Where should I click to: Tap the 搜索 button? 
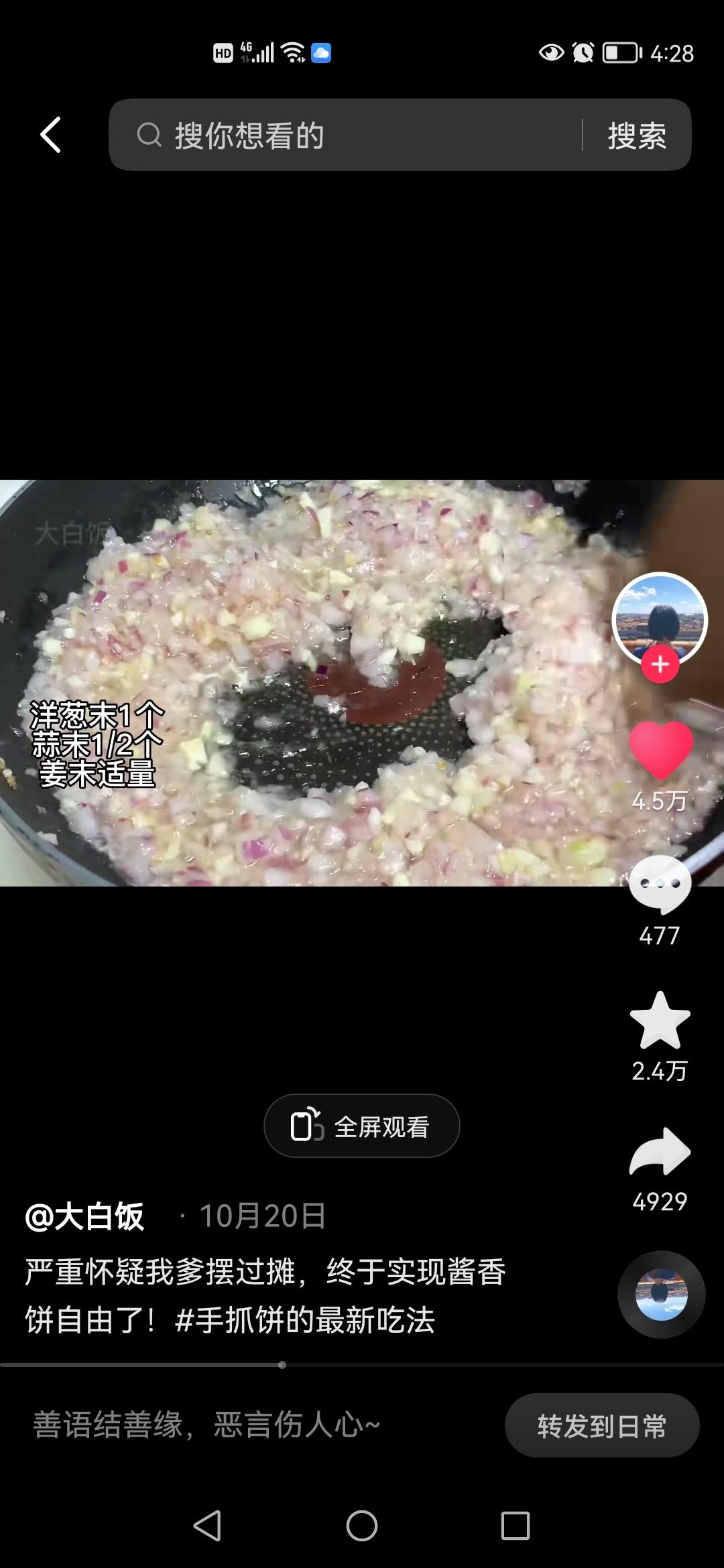[637, 135]
